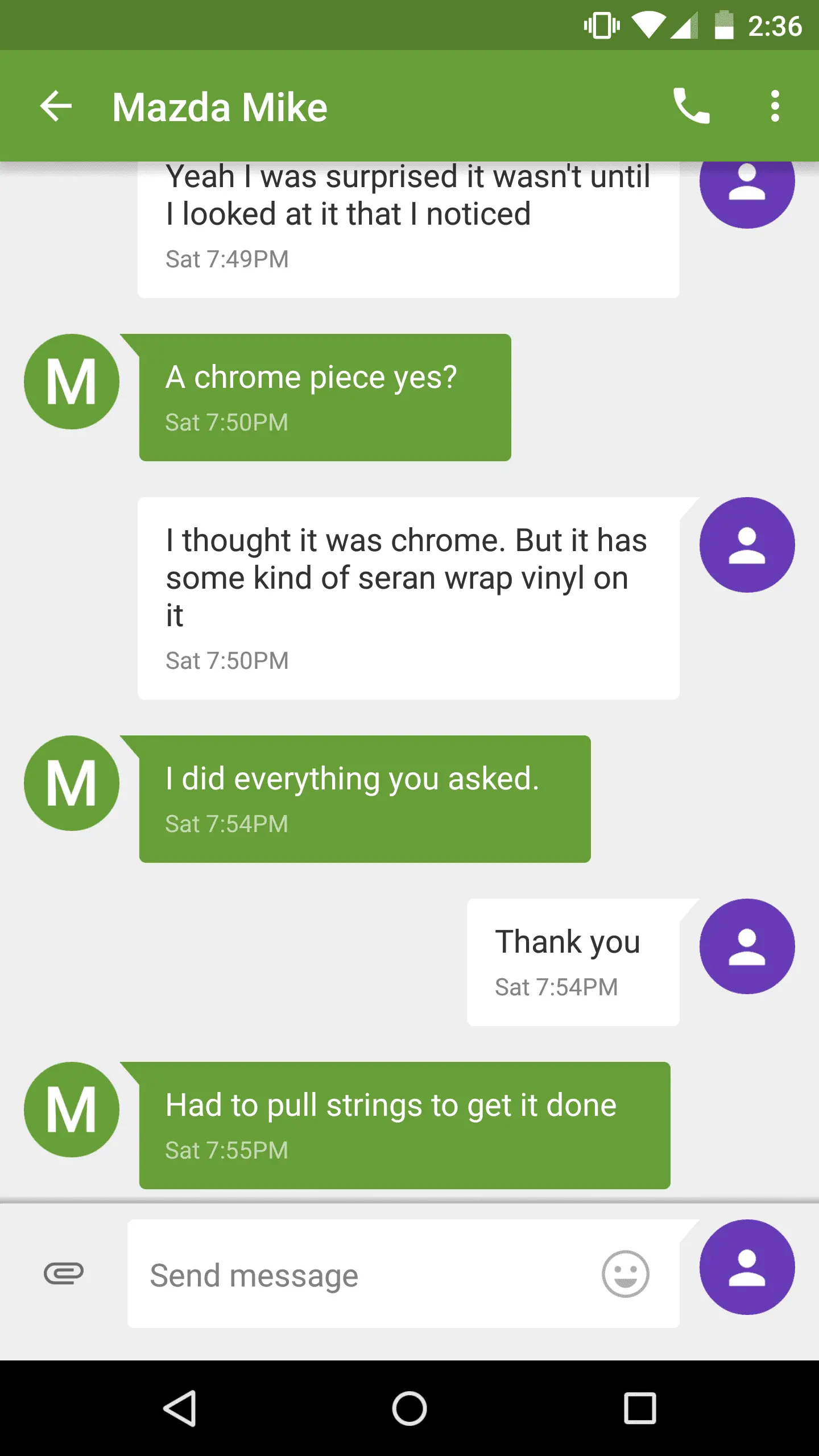Screen dimensions: 819x1456
Task: Go back from the Mazda Mike conversation
Action: pyautogui.click(x=56, y=106)
